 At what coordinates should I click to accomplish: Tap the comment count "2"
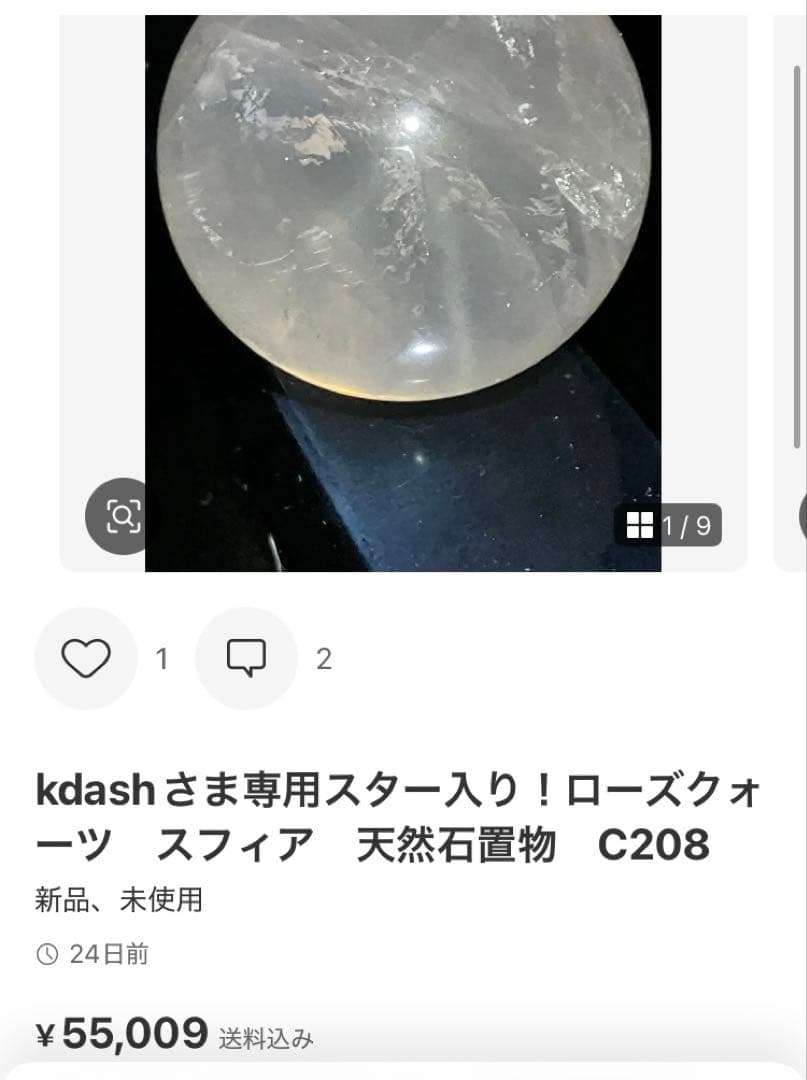pyautogui.click(x=322, y=658)
